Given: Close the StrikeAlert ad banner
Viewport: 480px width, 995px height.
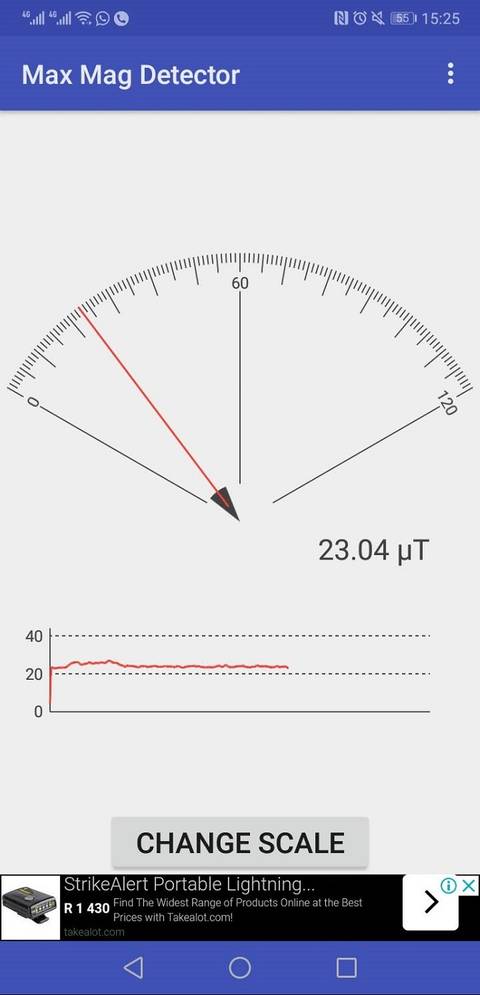Looking at the screenshot, I should [469, 885].
